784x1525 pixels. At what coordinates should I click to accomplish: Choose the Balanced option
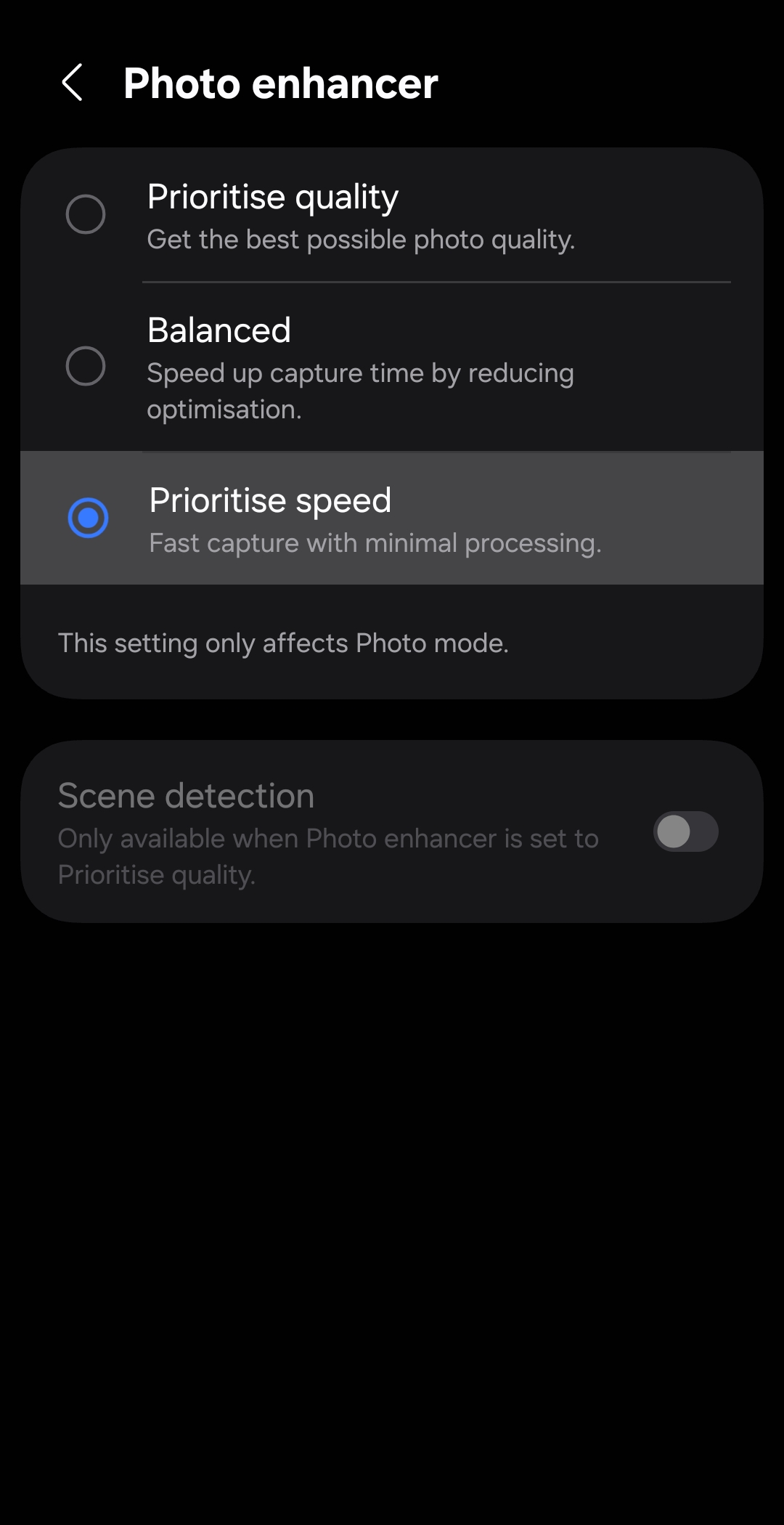(86, 366)
